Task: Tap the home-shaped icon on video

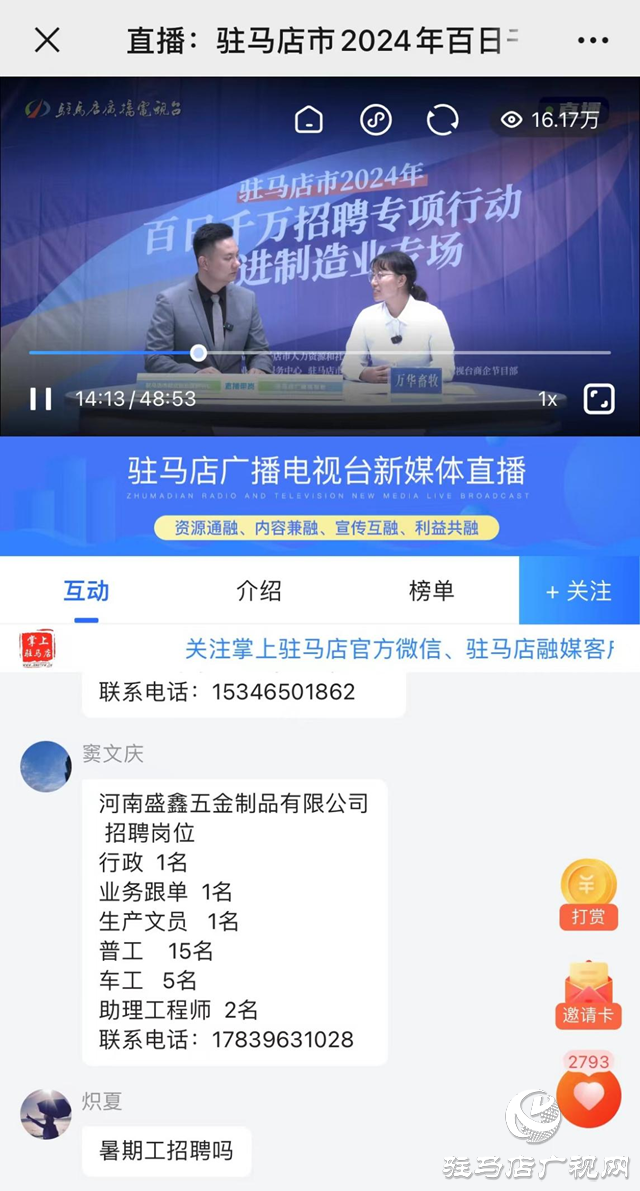Action: (310, 120)
